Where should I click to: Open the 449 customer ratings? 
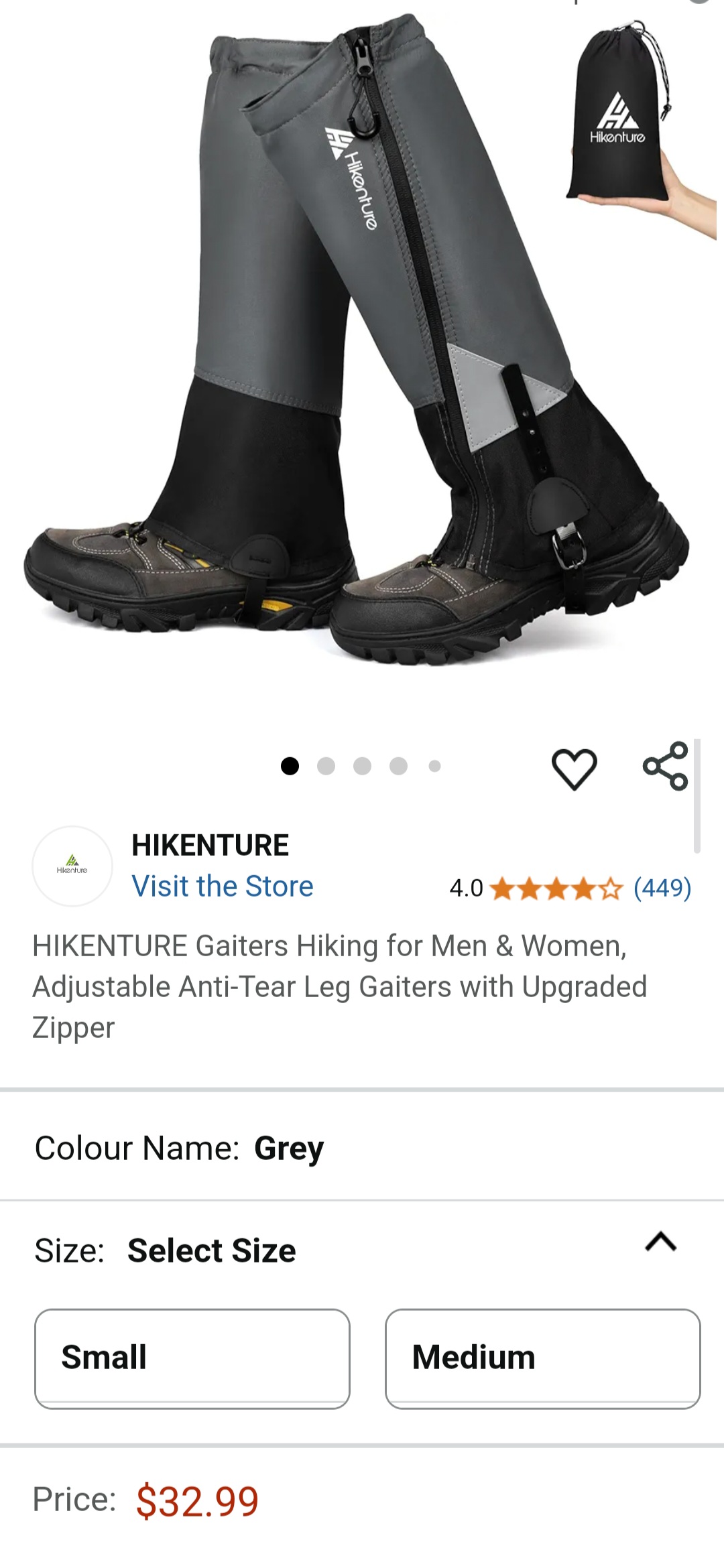click(662, 888)
